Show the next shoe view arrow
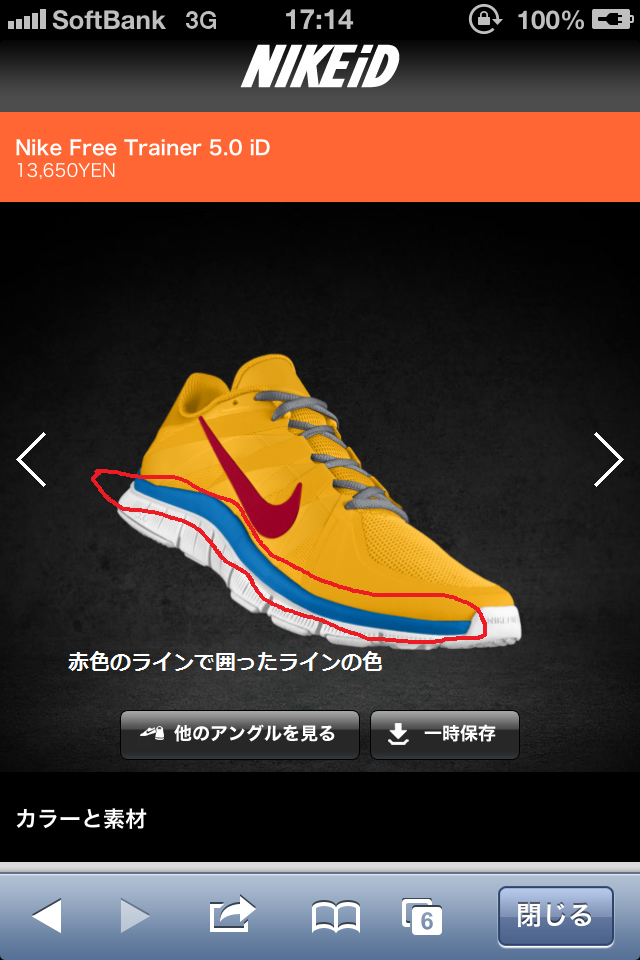Image resolution: width=640 pixels, height=960 pixels. [x=609, y=460]
